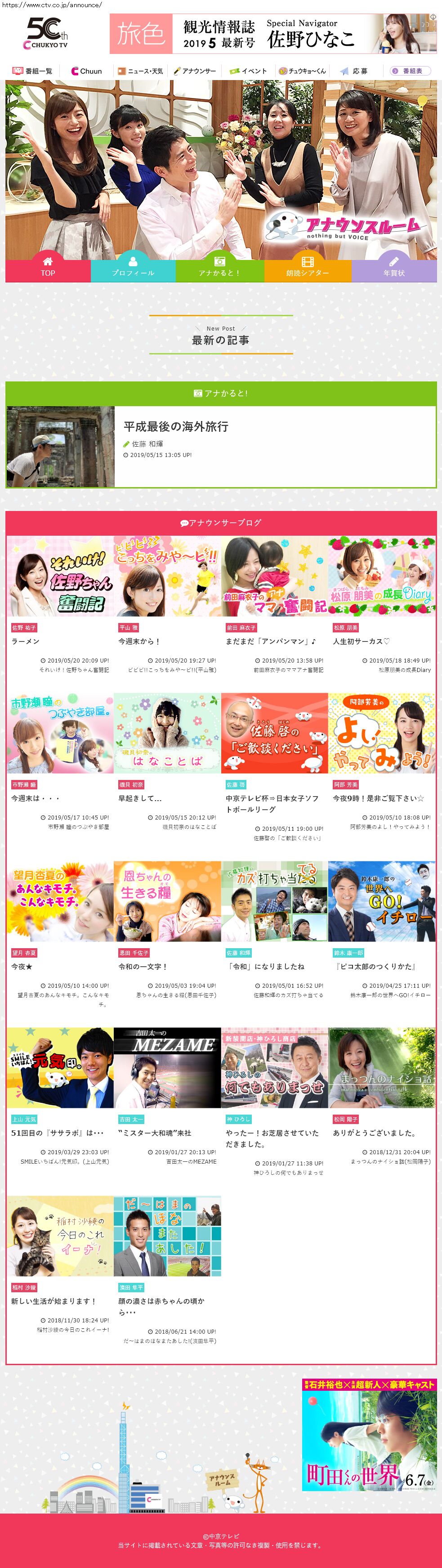
Task: Open the article 平成最後の海外旅行
Action: [176, 427]
